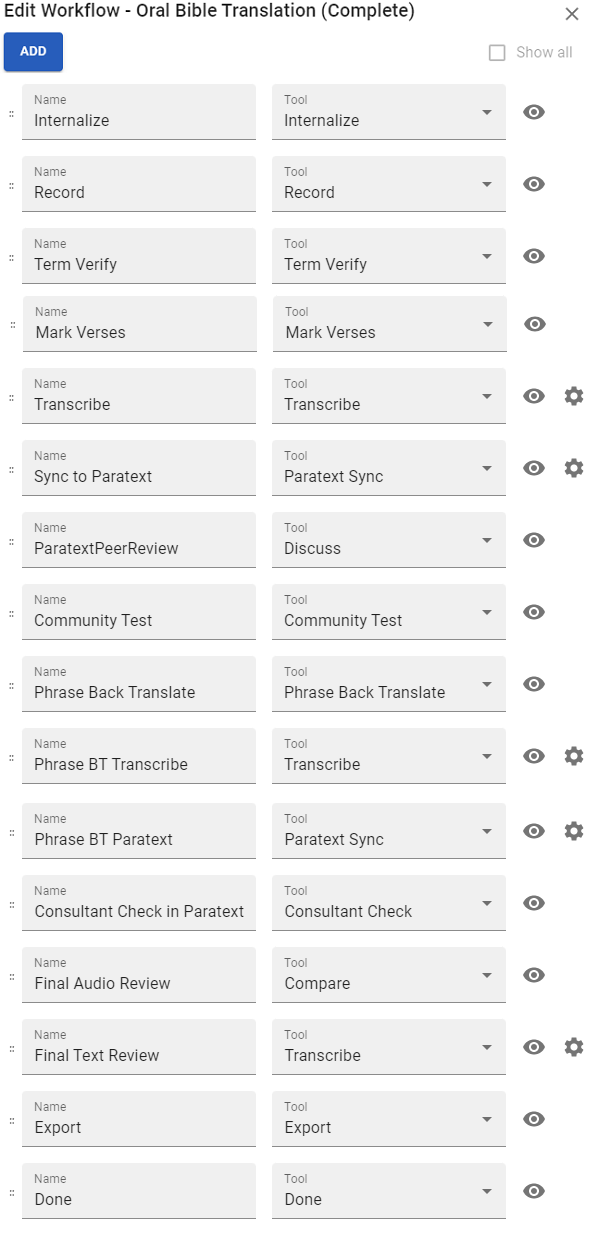Toggle visibility of the Term Verify step
The image size is (602, 1236).
(x=534, y=256)
